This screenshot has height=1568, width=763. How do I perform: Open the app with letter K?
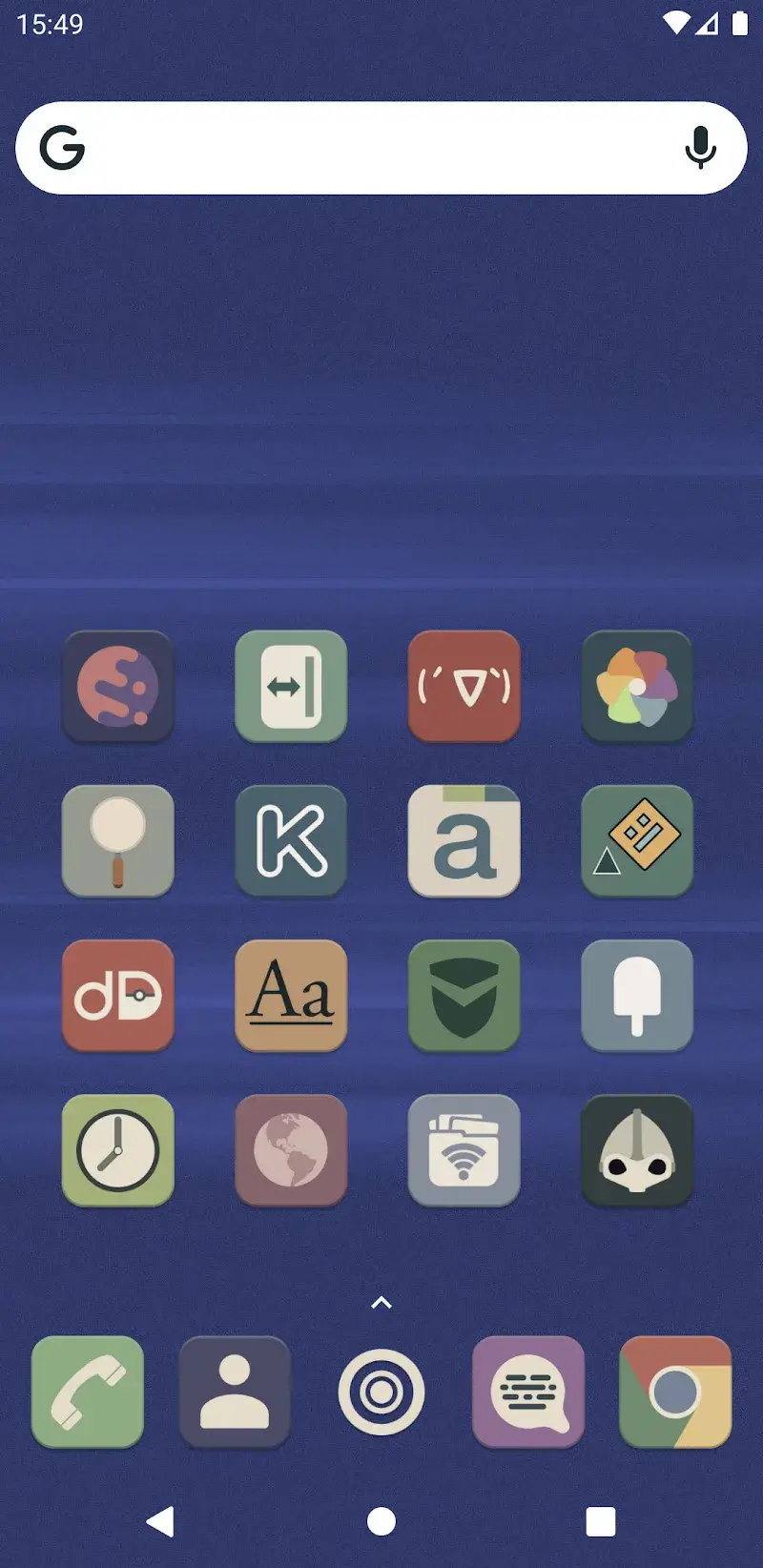291,840
